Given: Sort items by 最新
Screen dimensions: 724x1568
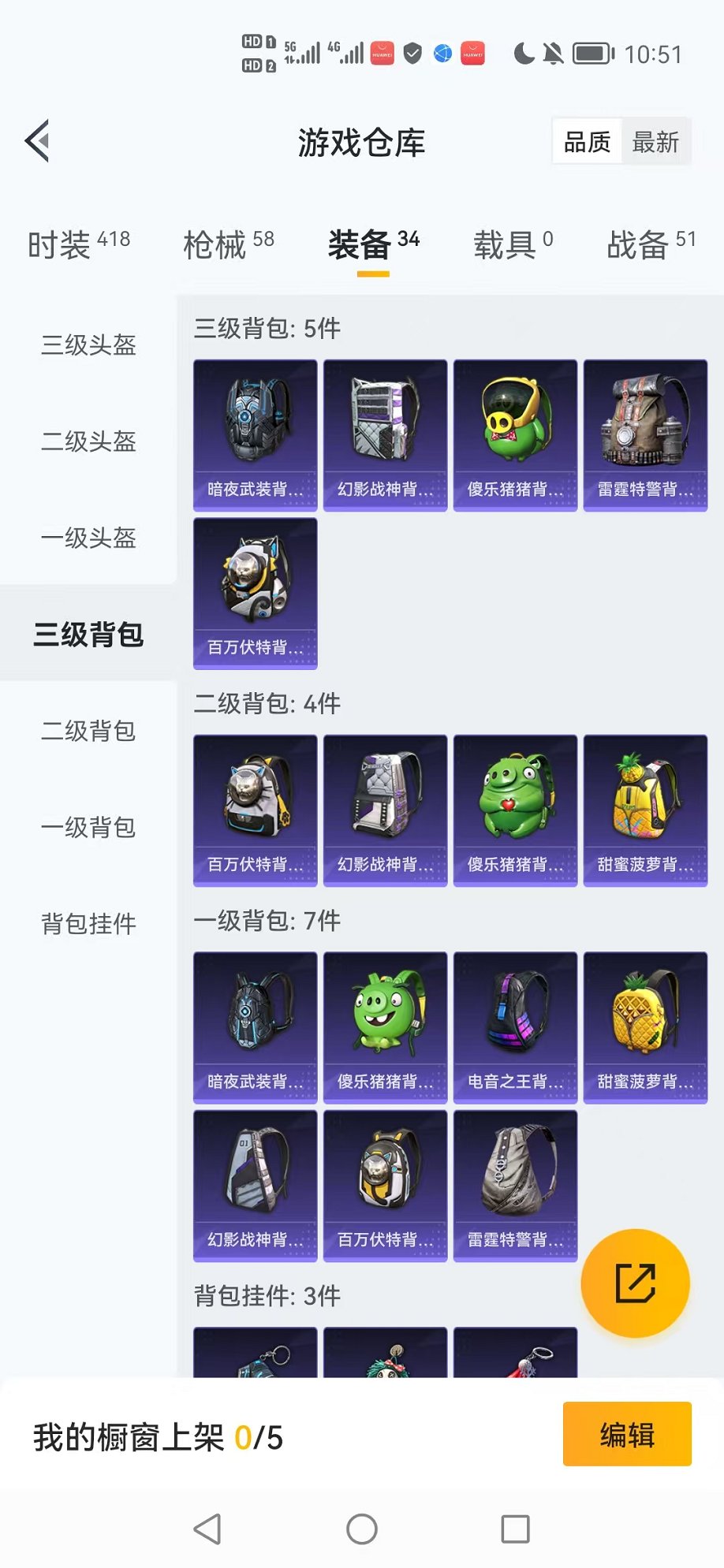Looking at the screenshot, I should 655,143.
